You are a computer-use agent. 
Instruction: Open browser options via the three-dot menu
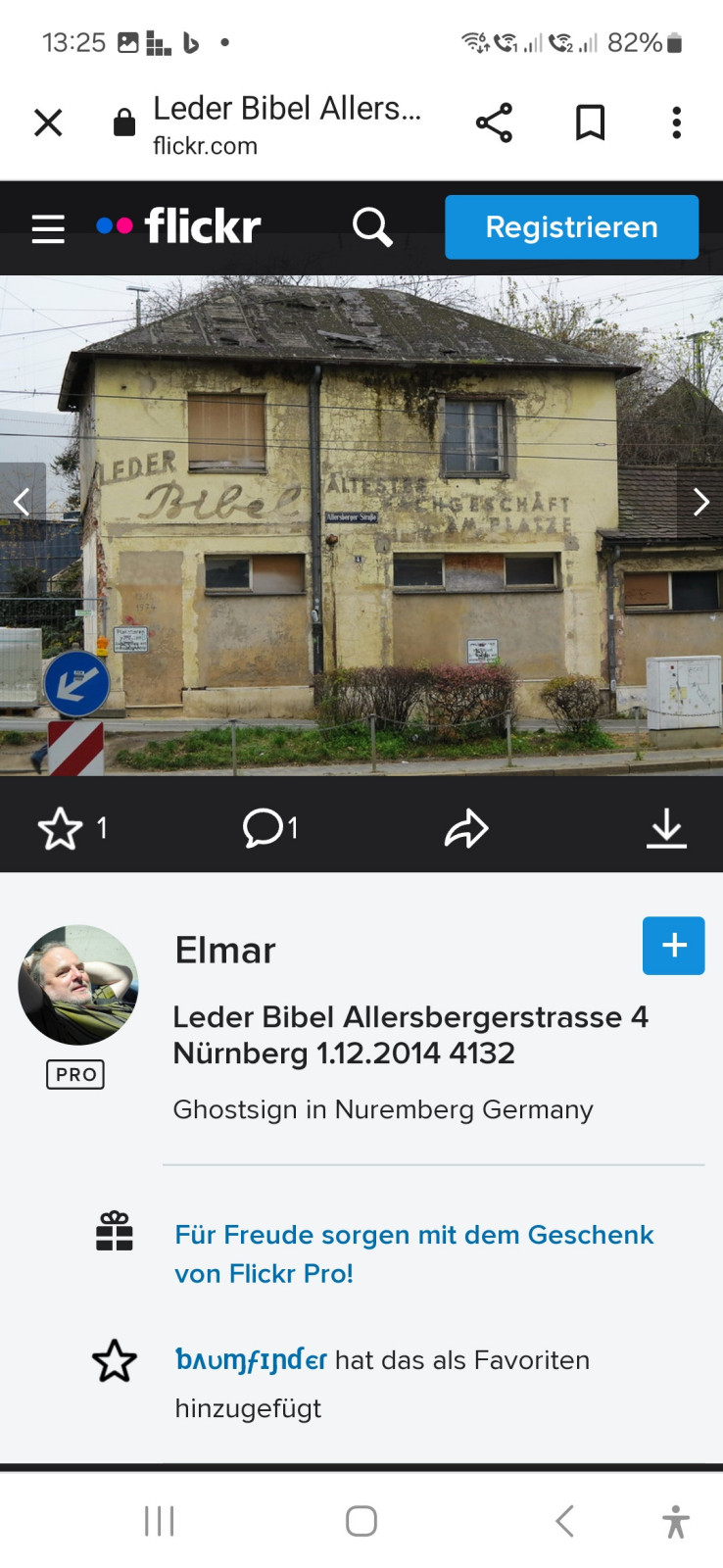675,122
